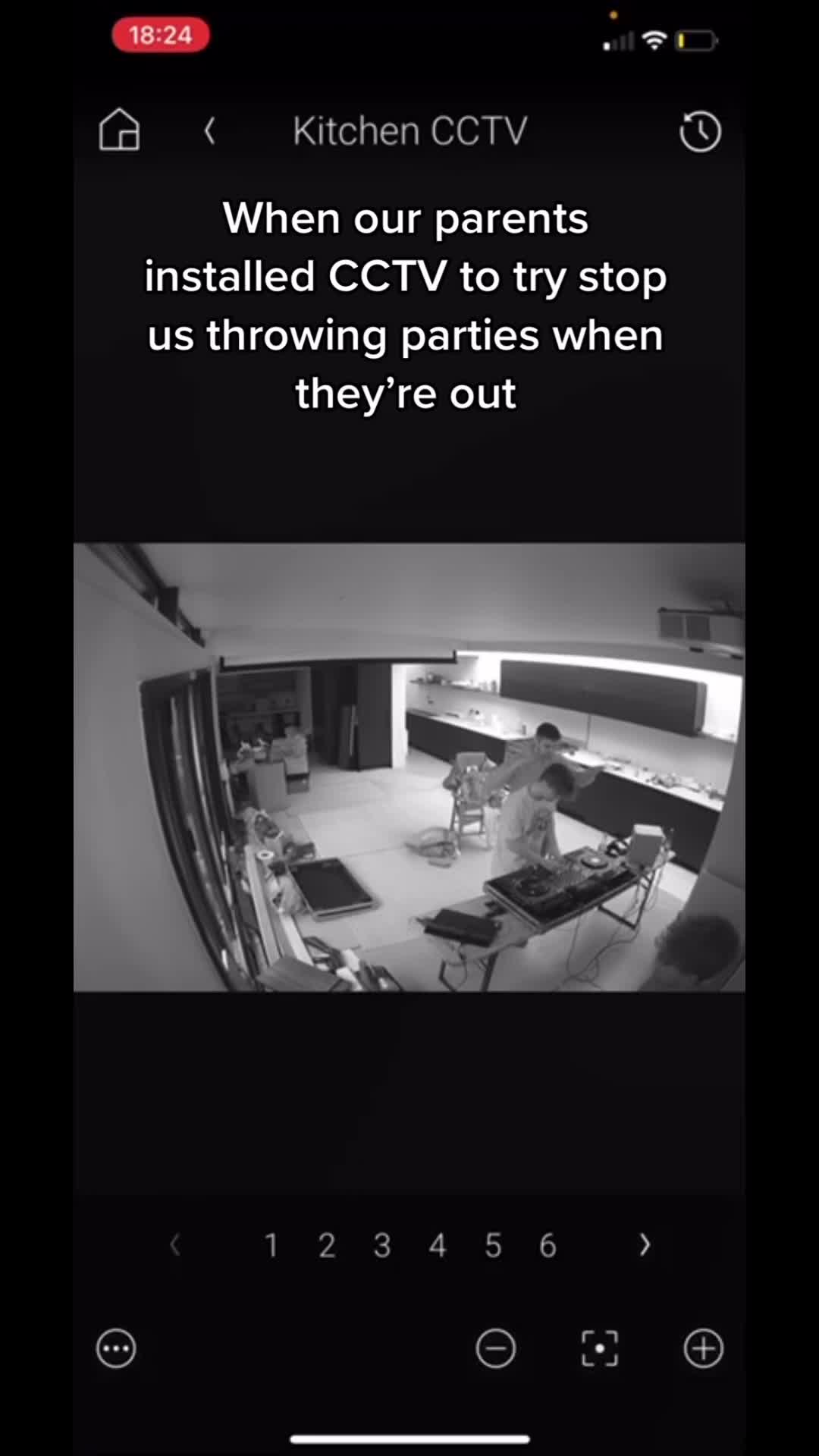The image size is (819, 1456).
Task: Show the next set of pages
Action: click(x=645, y=1244)
